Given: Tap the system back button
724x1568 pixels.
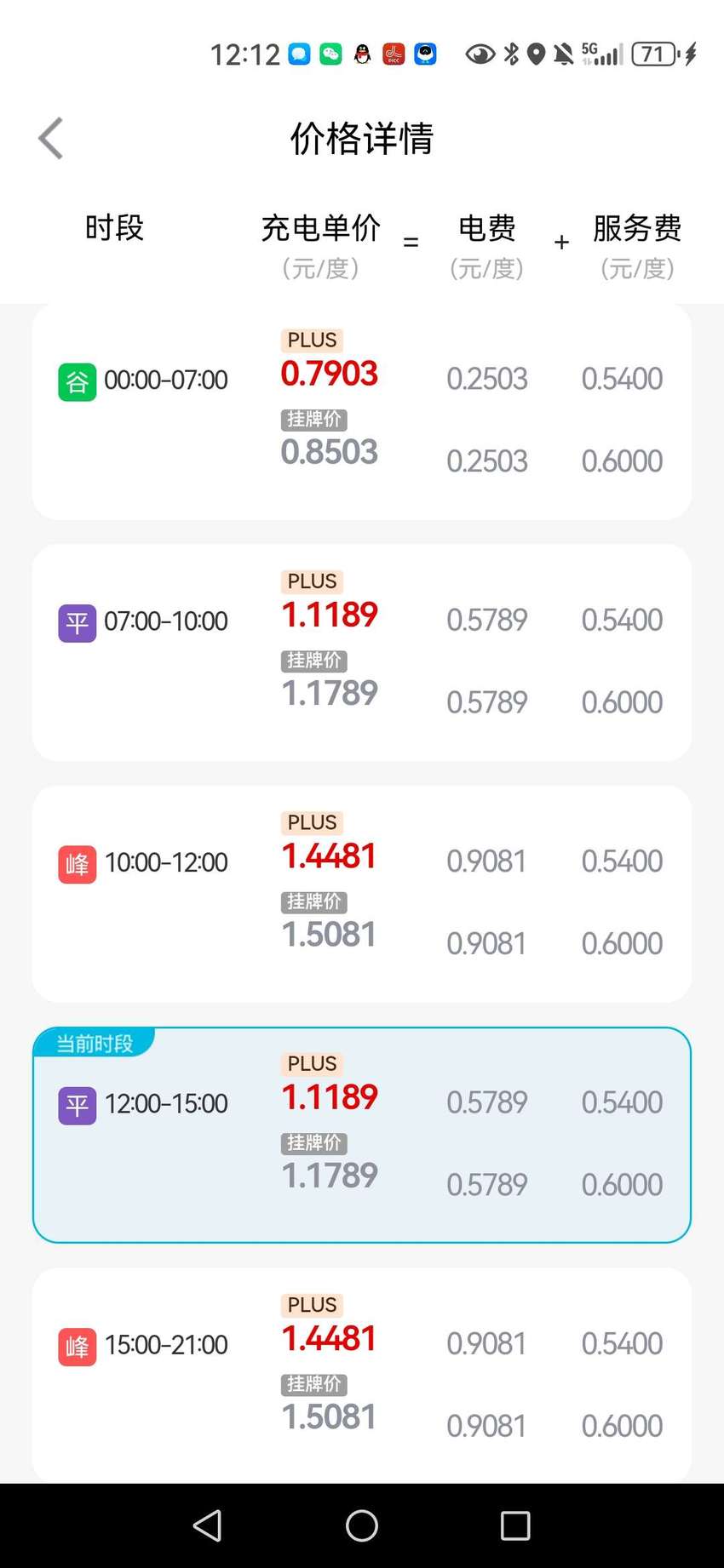Looking at the screenshot, I should pos(208,1526).
